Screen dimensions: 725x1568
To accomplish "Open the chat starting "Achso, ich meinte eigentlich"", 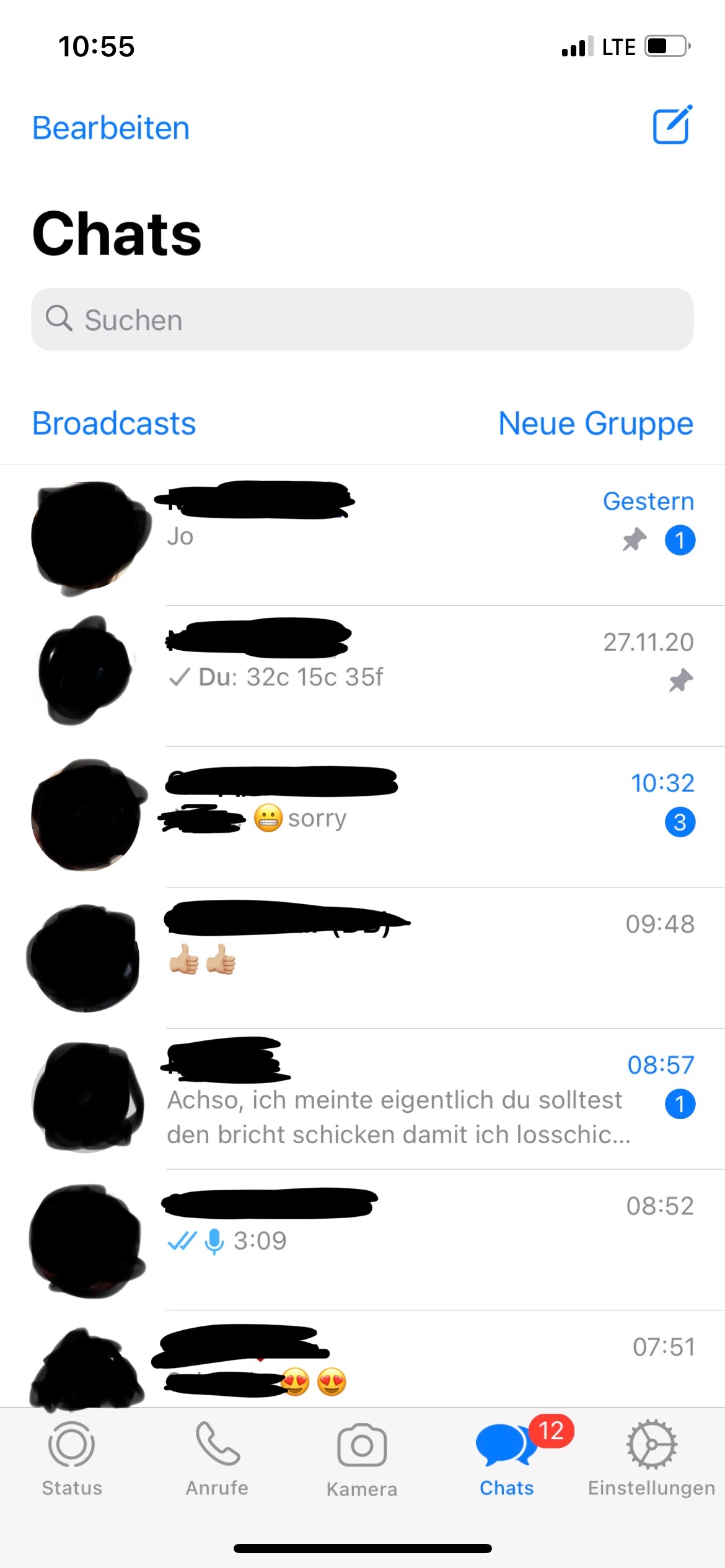I will coord(362,1099).
